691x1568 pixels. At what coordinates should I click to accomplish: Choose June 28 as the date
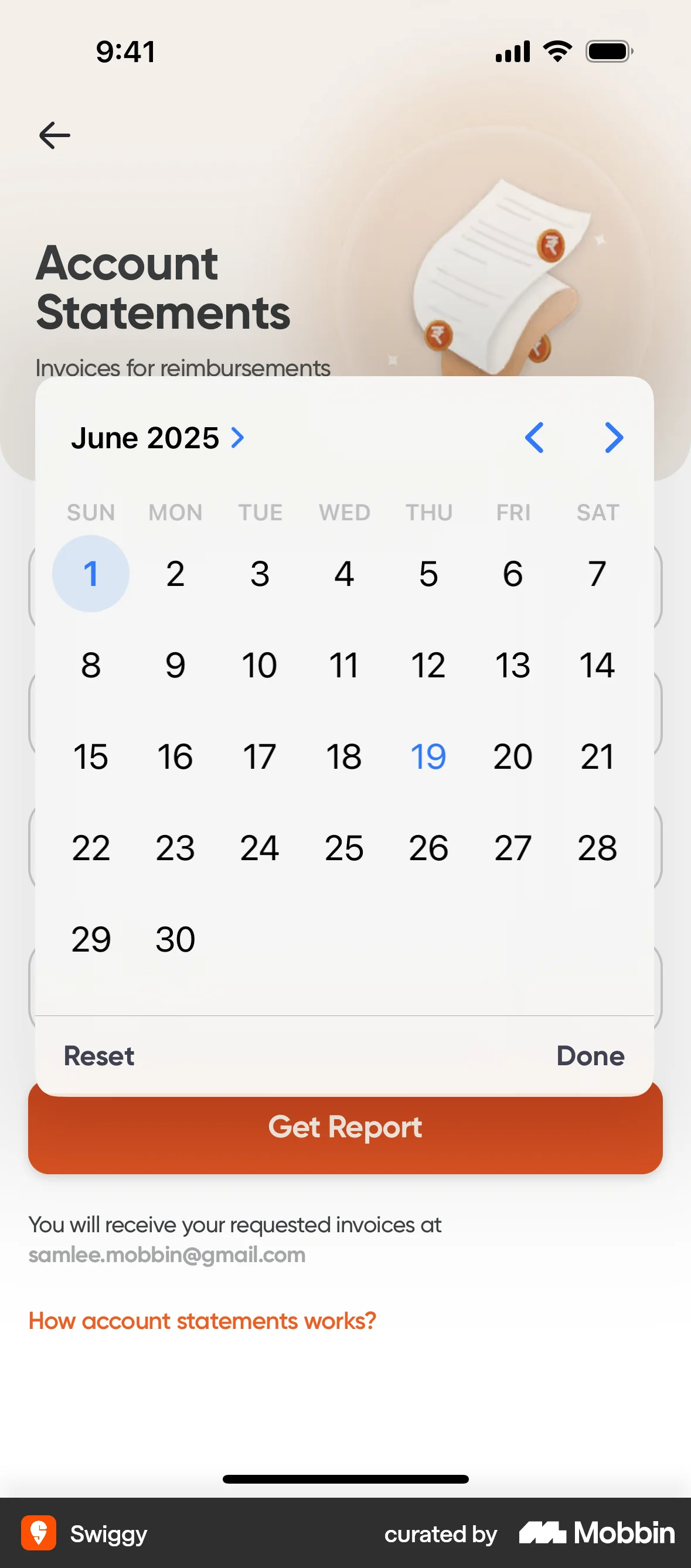click(597, 848)
